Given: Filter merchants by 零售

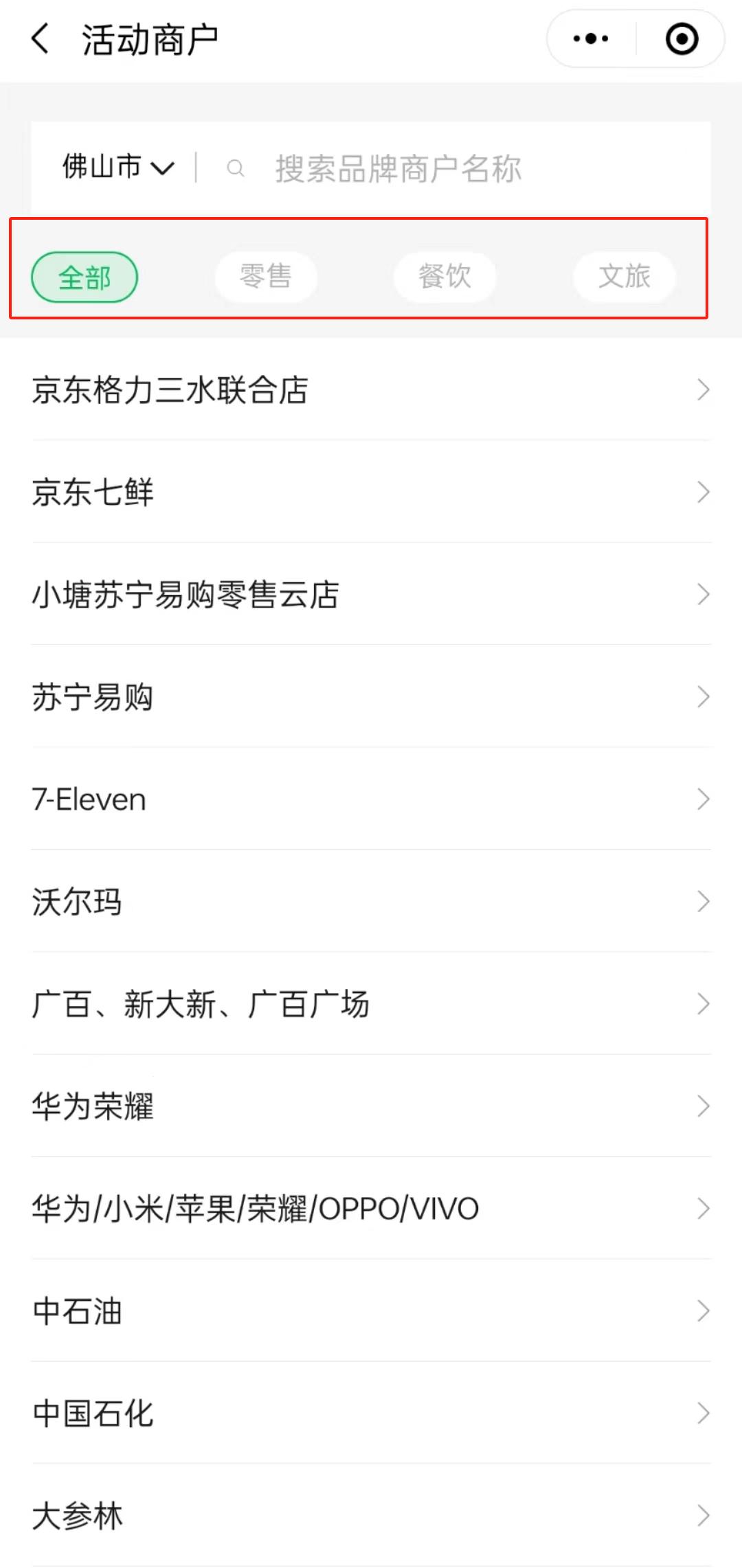Looking at the screenshot, I should pyautogui.click(x=266, y=277).
